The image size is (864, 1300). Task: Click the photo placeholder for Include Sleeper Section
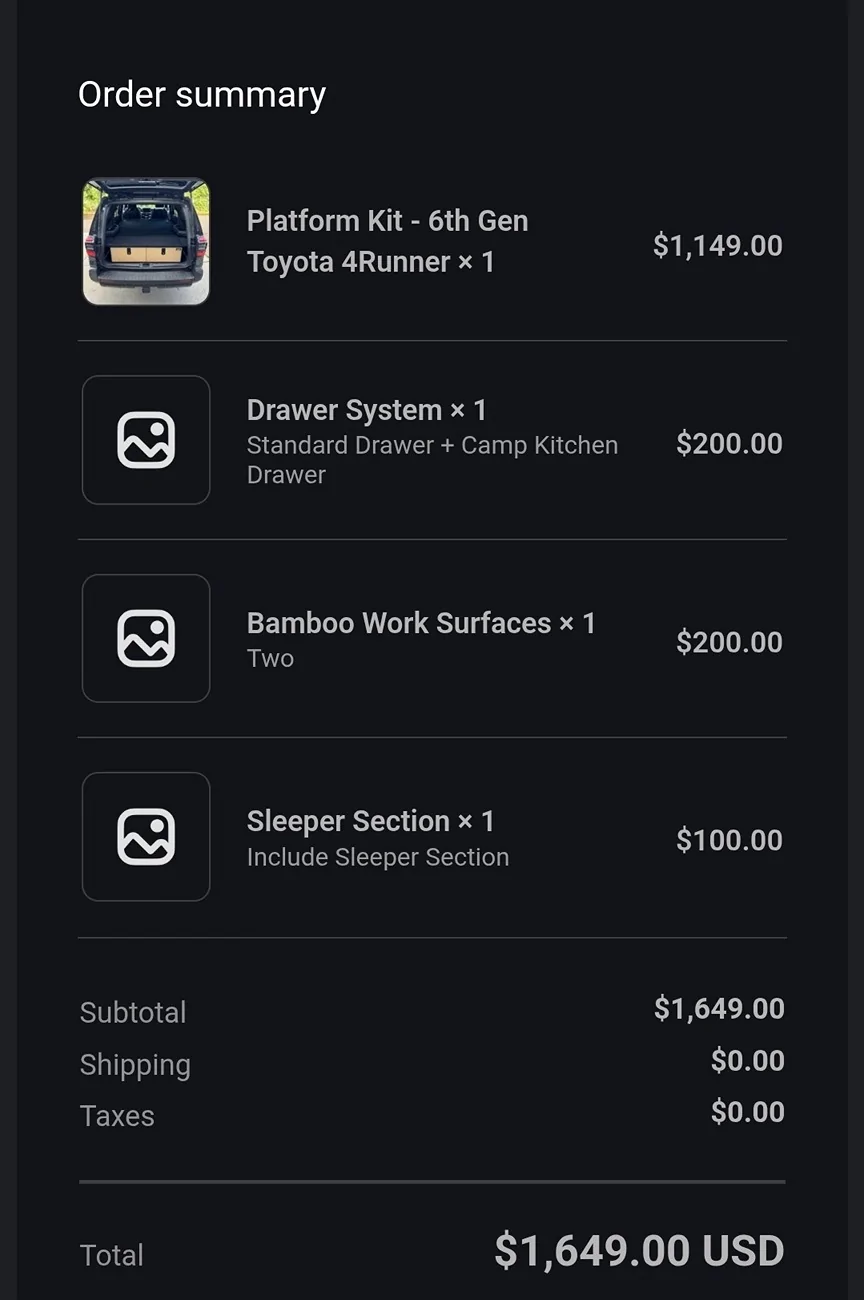tap(145, 836)
